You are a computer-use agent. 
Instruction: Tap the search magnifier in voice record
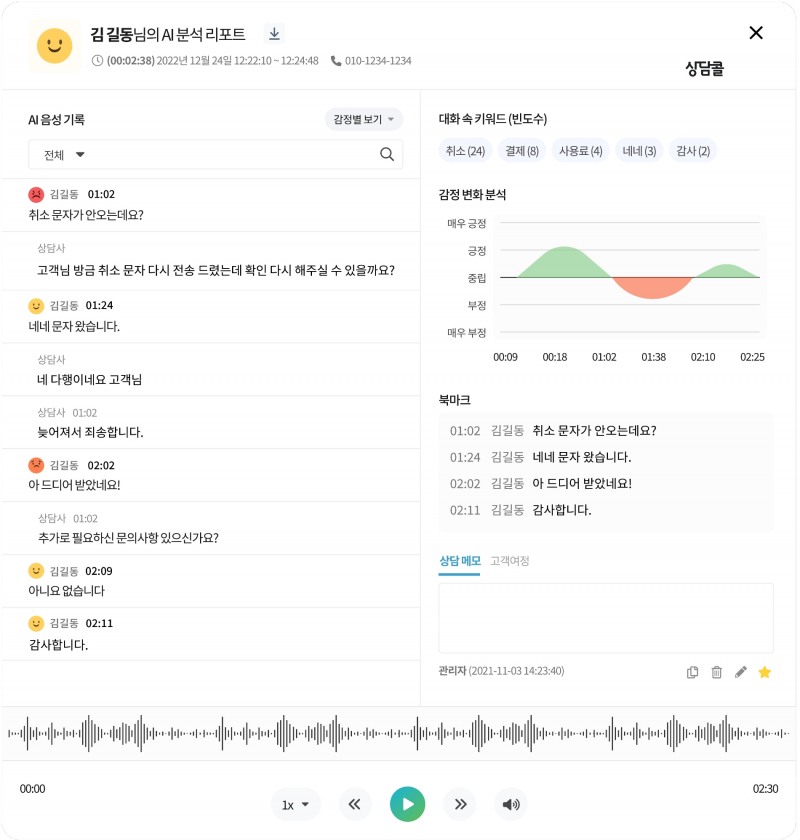(x=387, y=154)
